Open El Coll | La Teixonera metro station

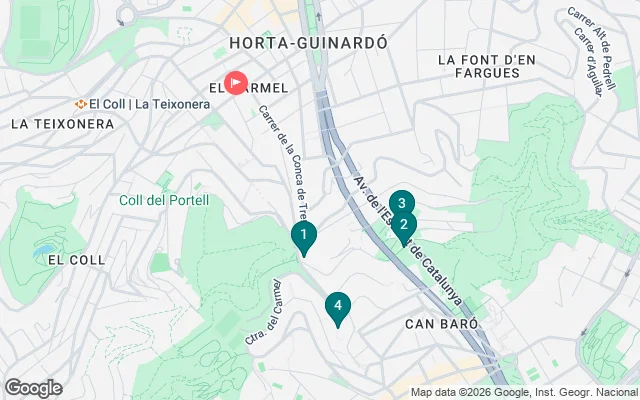[80, 103]
